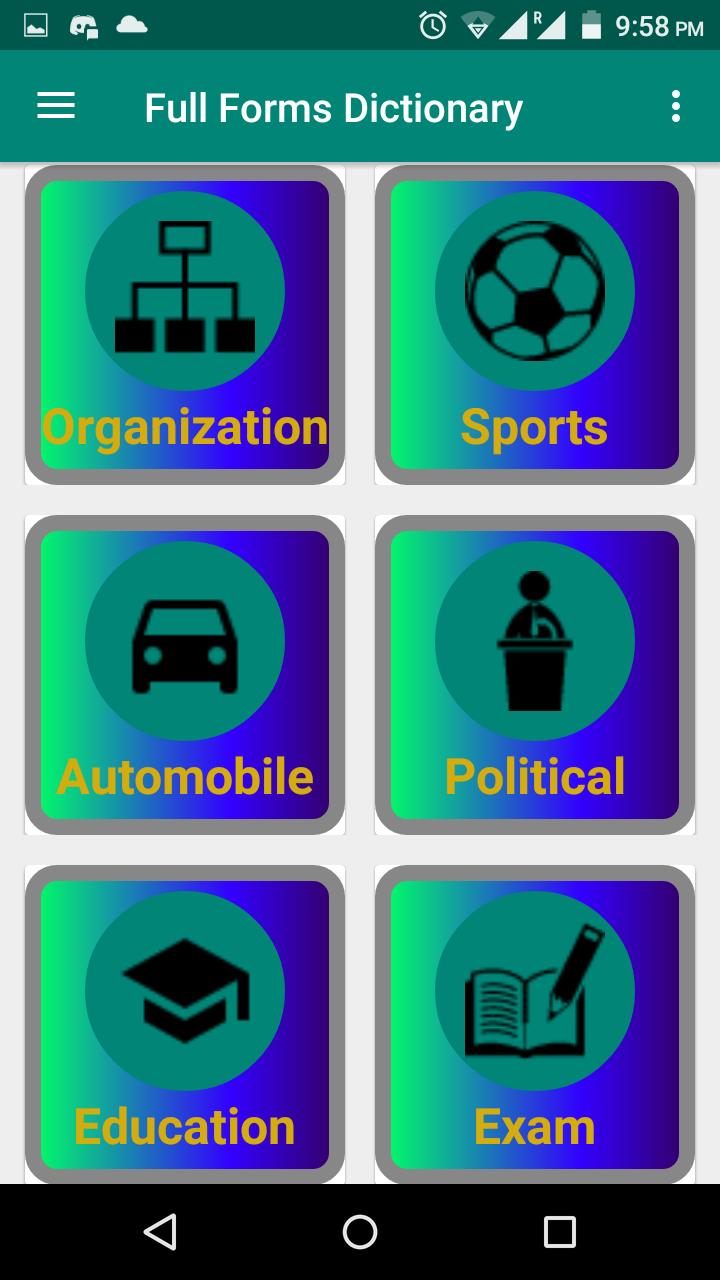The height and width of the screenshot is (1280, 720).
Task: Open the Political category
Action: [535, 675]
